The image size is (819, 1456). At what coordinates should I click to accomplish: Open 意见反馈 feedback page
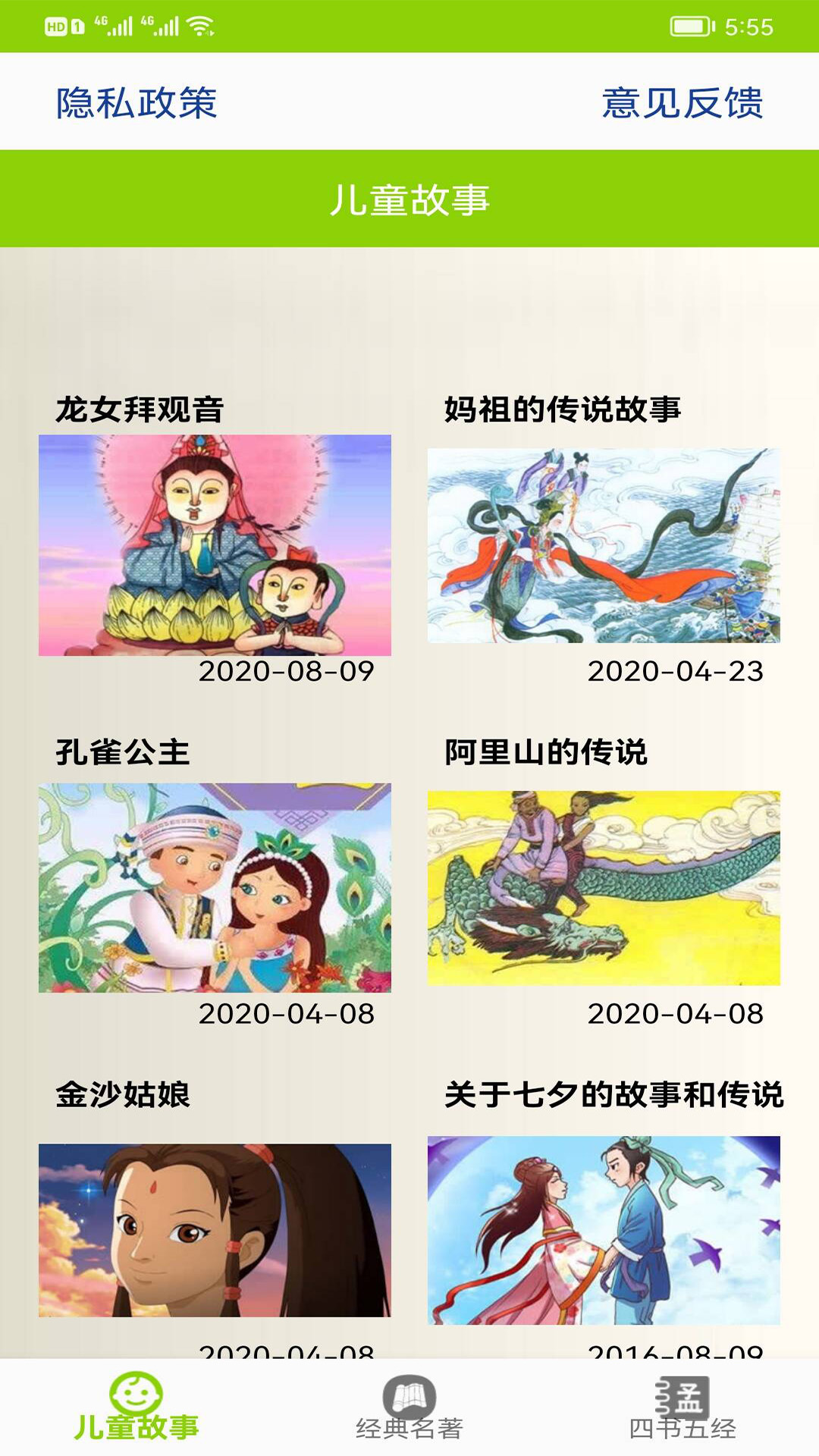coord(682,102)
